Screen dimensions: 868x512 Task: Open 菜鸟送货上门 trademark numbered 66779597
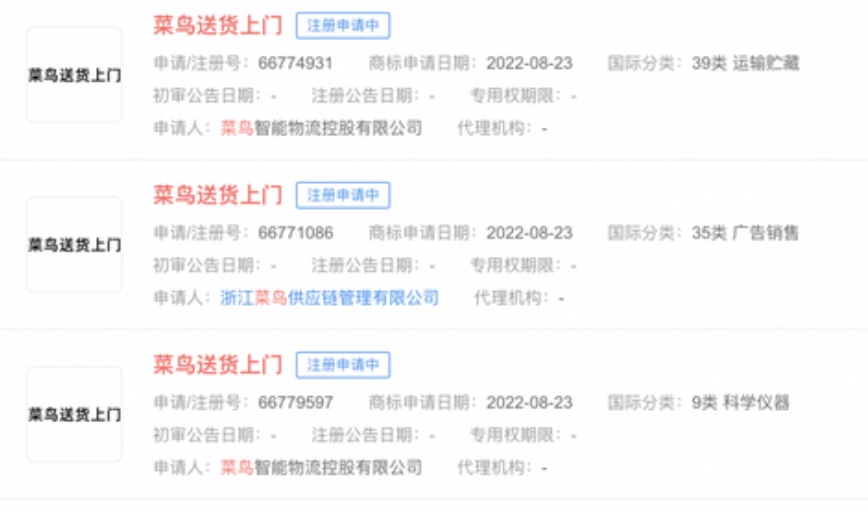click(217, 365)
